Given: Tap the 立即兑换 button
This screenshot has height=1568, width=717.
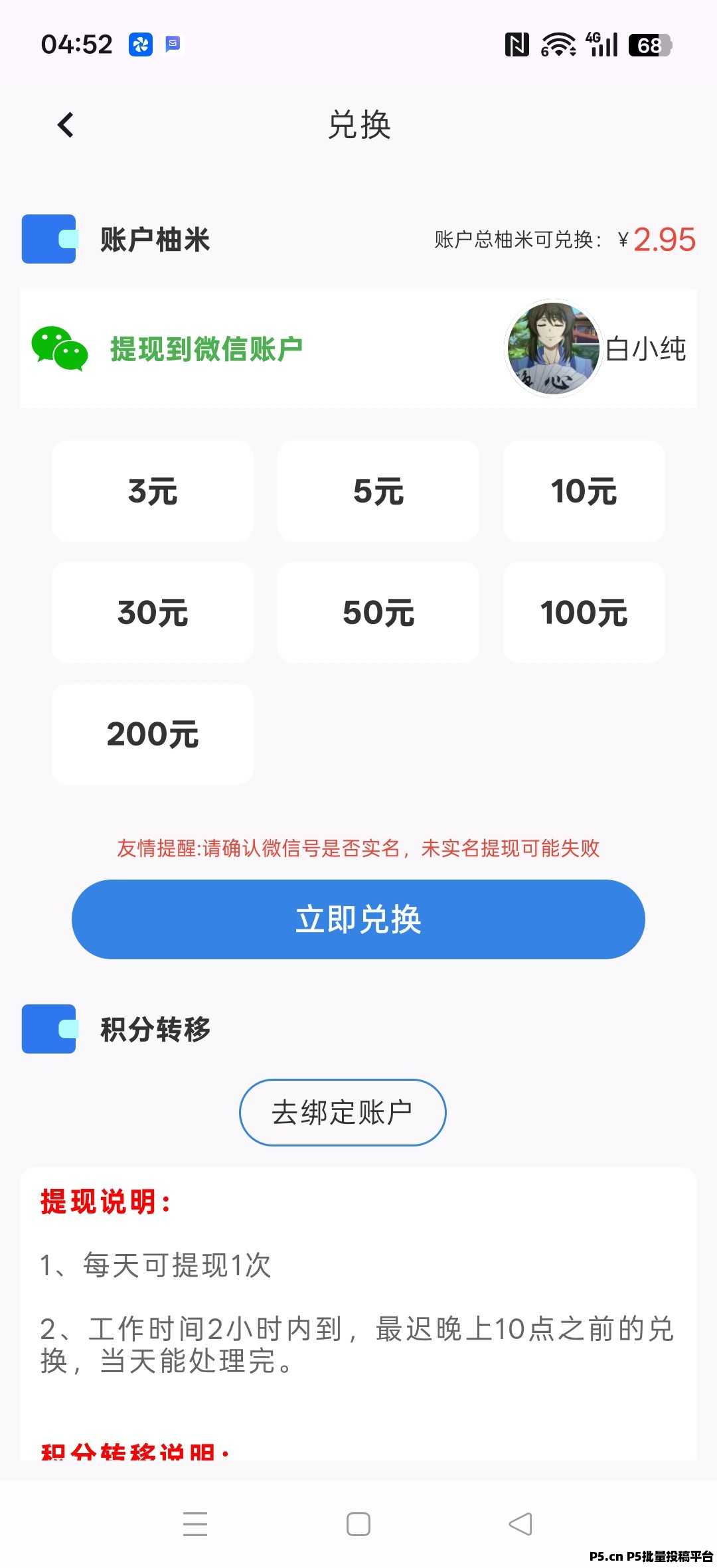Looking at the screenshot, I should click(358, 919).
